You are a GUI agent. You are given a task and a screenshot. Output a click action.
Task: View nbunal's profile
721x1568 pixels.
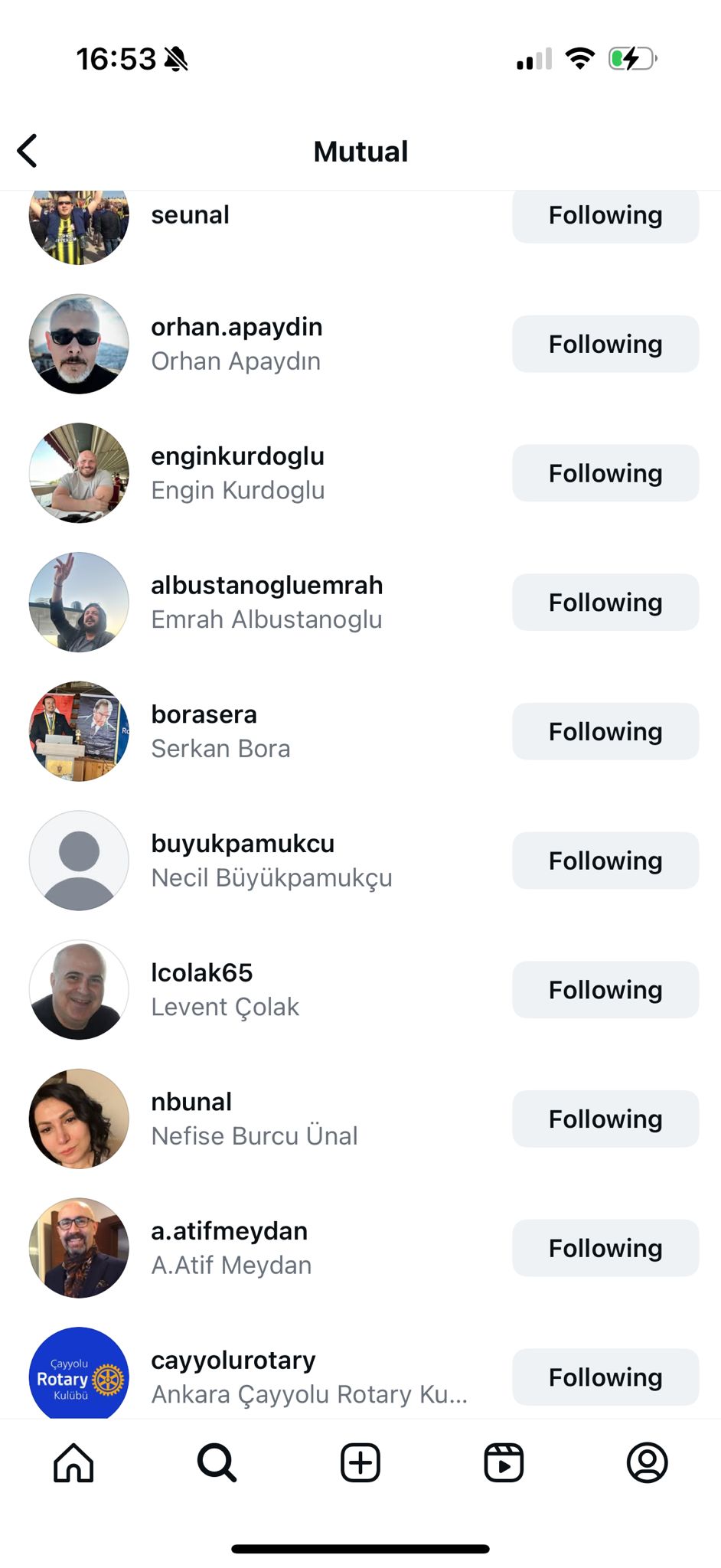pos(191,1102)
